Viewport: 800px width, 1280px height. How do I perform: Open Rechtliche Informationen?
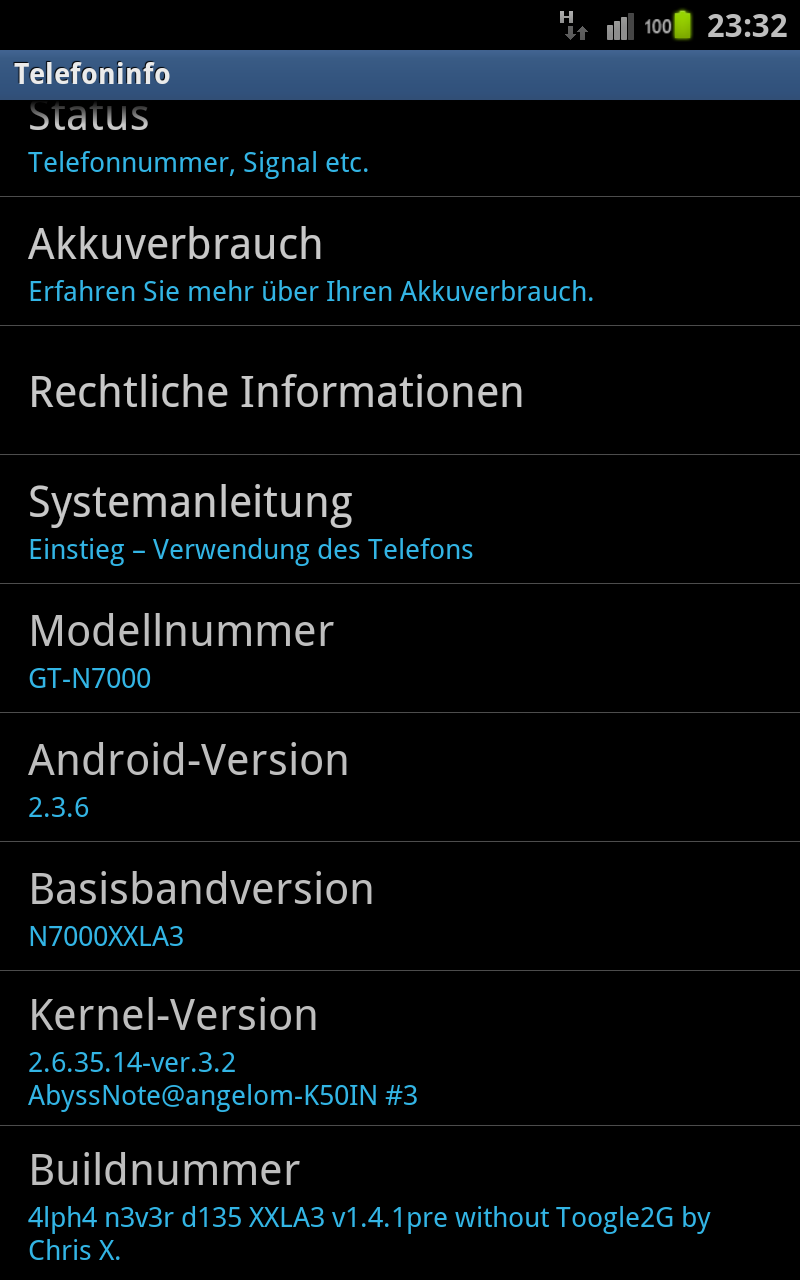point(400,390)
